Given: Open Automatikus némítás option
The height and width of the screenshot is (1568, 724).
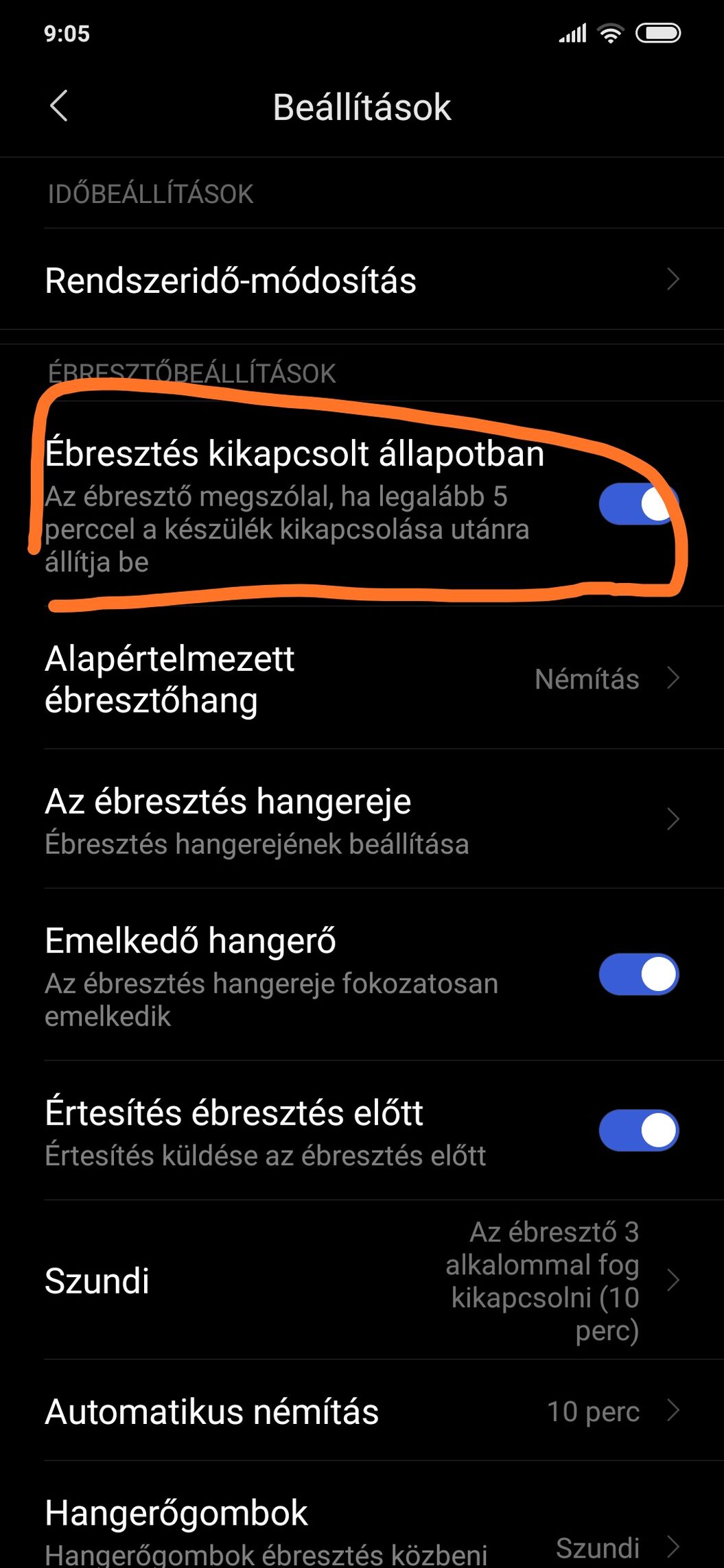Looking at the screenshot, I should (x=362, y=1412).
